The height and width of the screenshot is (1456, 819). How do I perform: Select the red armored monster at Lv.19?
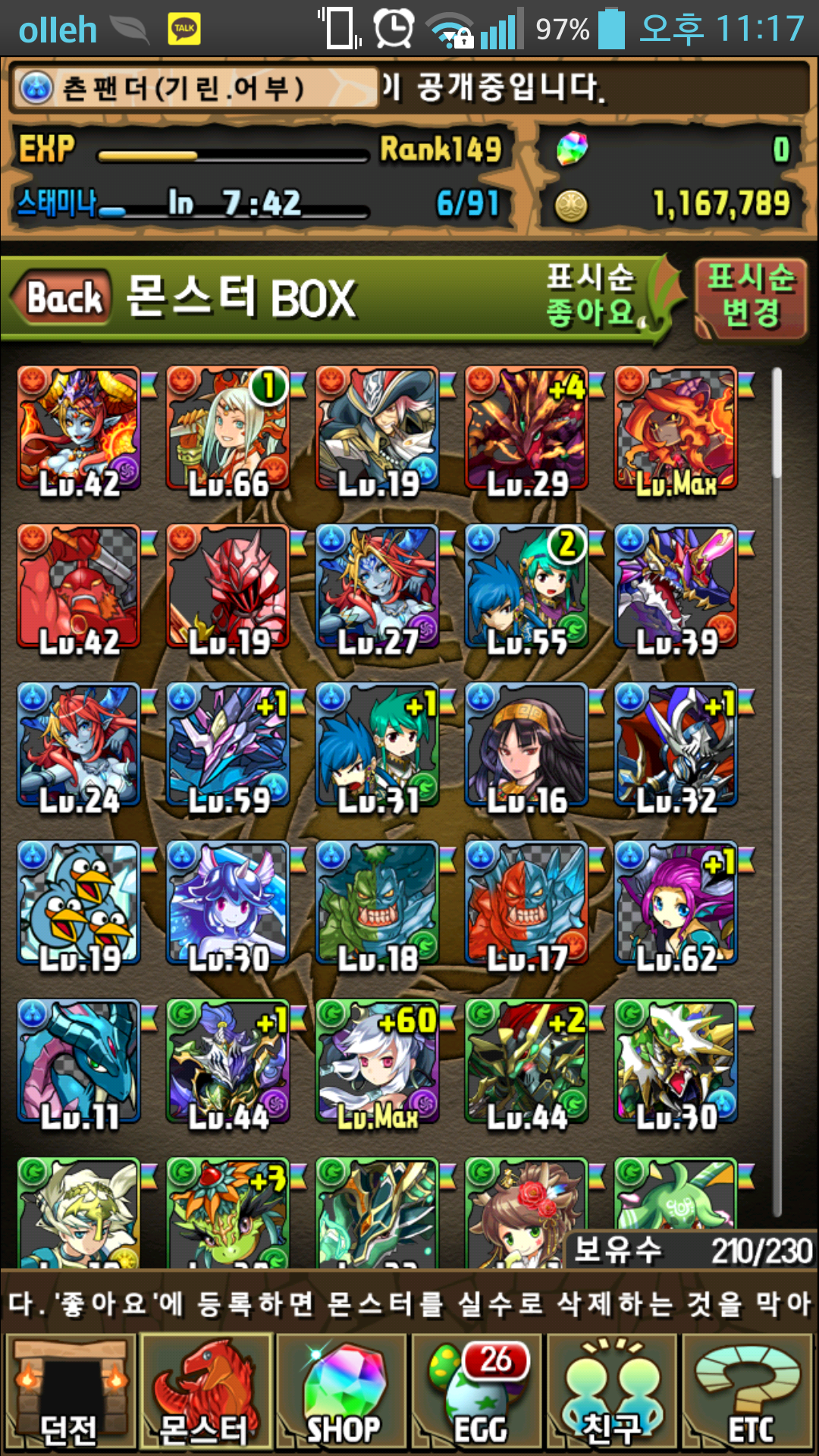coord(227,588)
